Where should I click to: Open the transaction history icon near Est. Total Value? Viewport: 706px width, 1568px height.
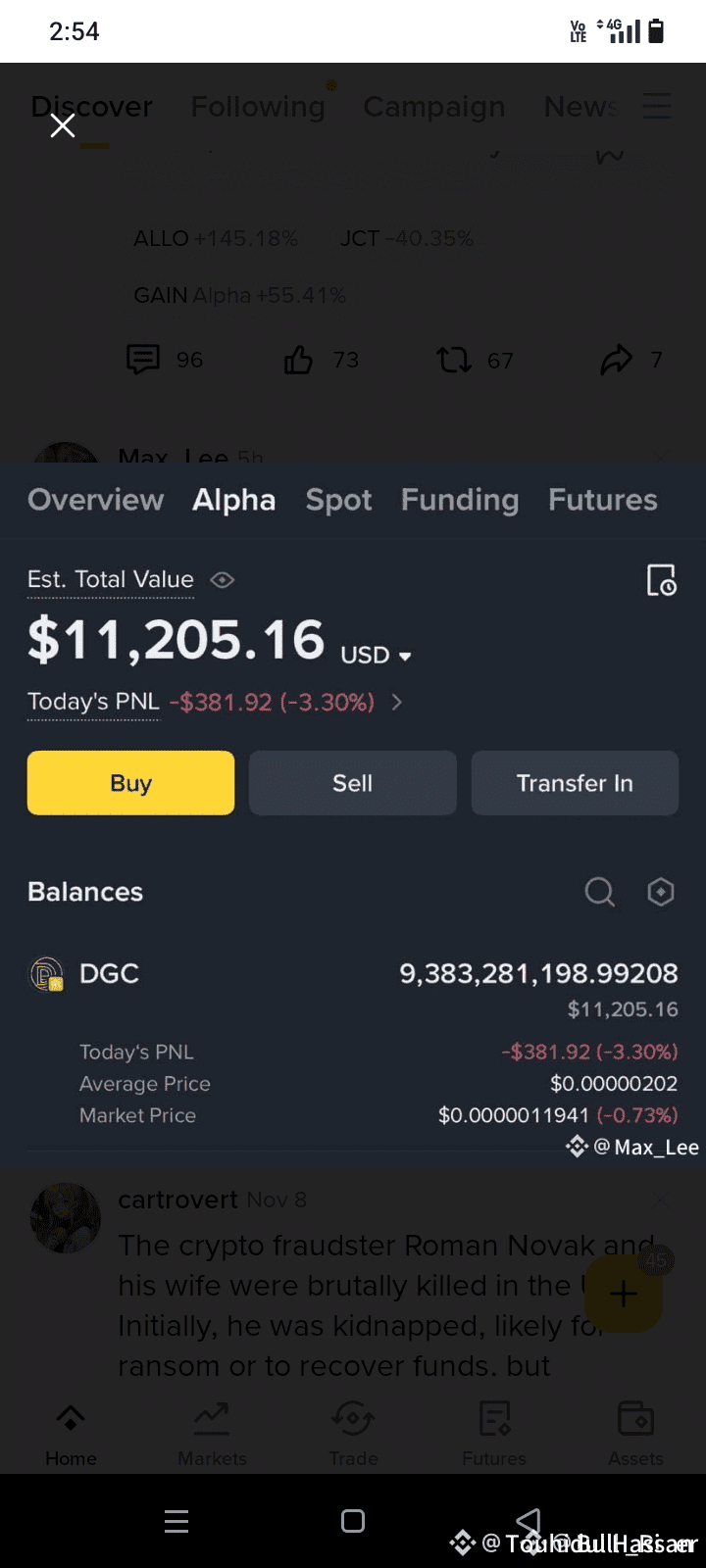(662, 580)
